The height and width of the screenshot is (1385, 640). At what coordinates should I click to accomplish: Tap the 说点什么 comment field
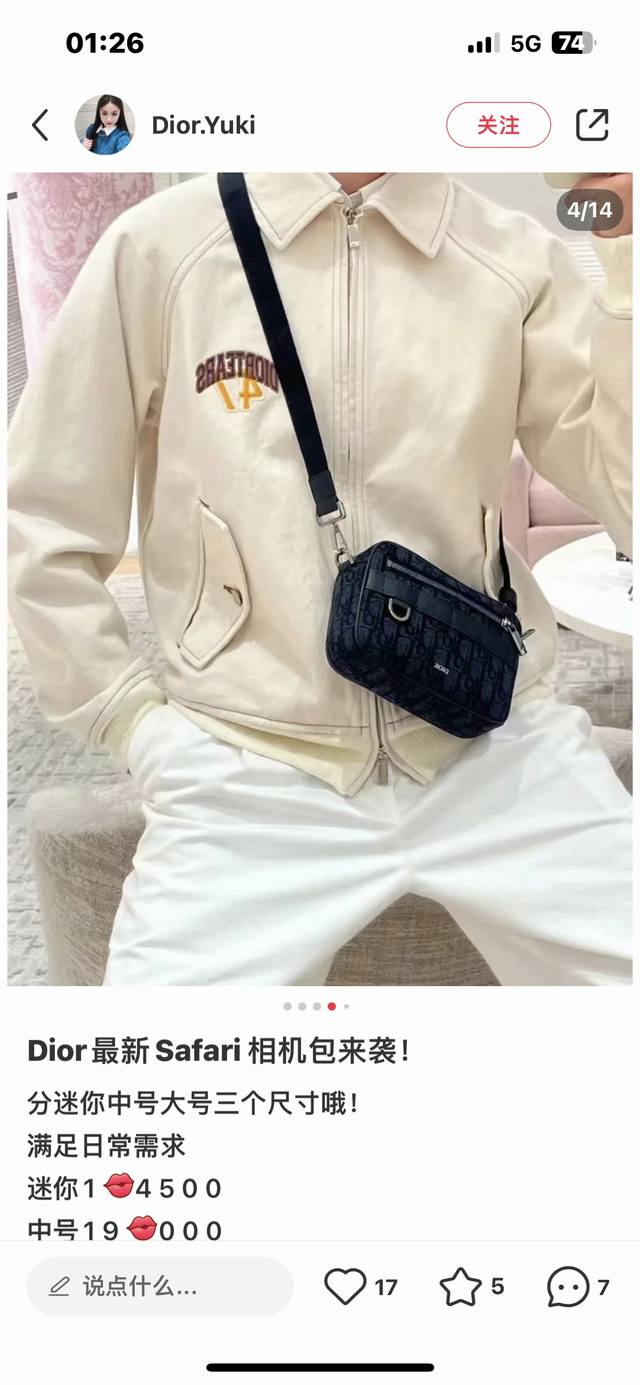(x=160, y=1286)
